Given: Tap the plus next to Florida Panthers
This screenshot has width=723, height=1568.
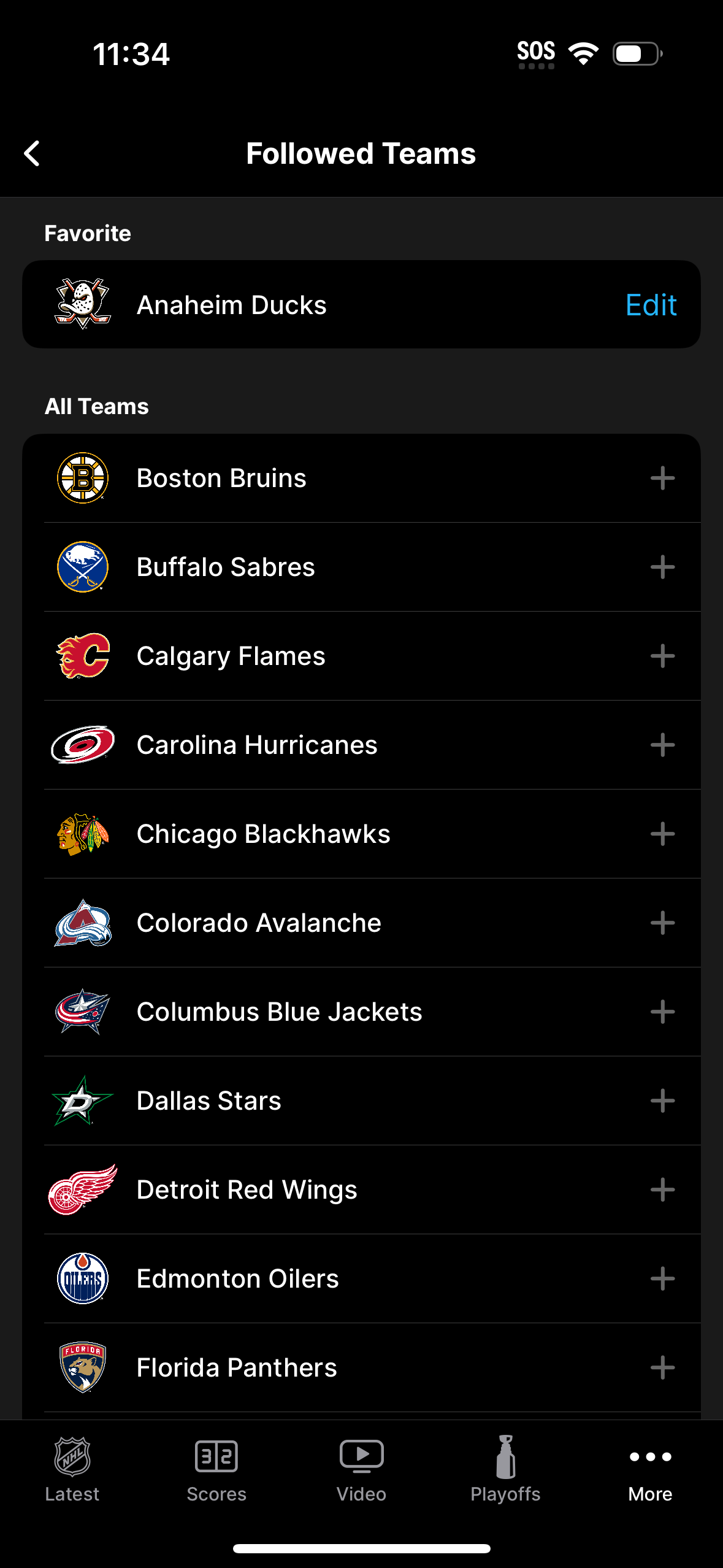Looking at the screenshot, I should tap(663, 1367).
